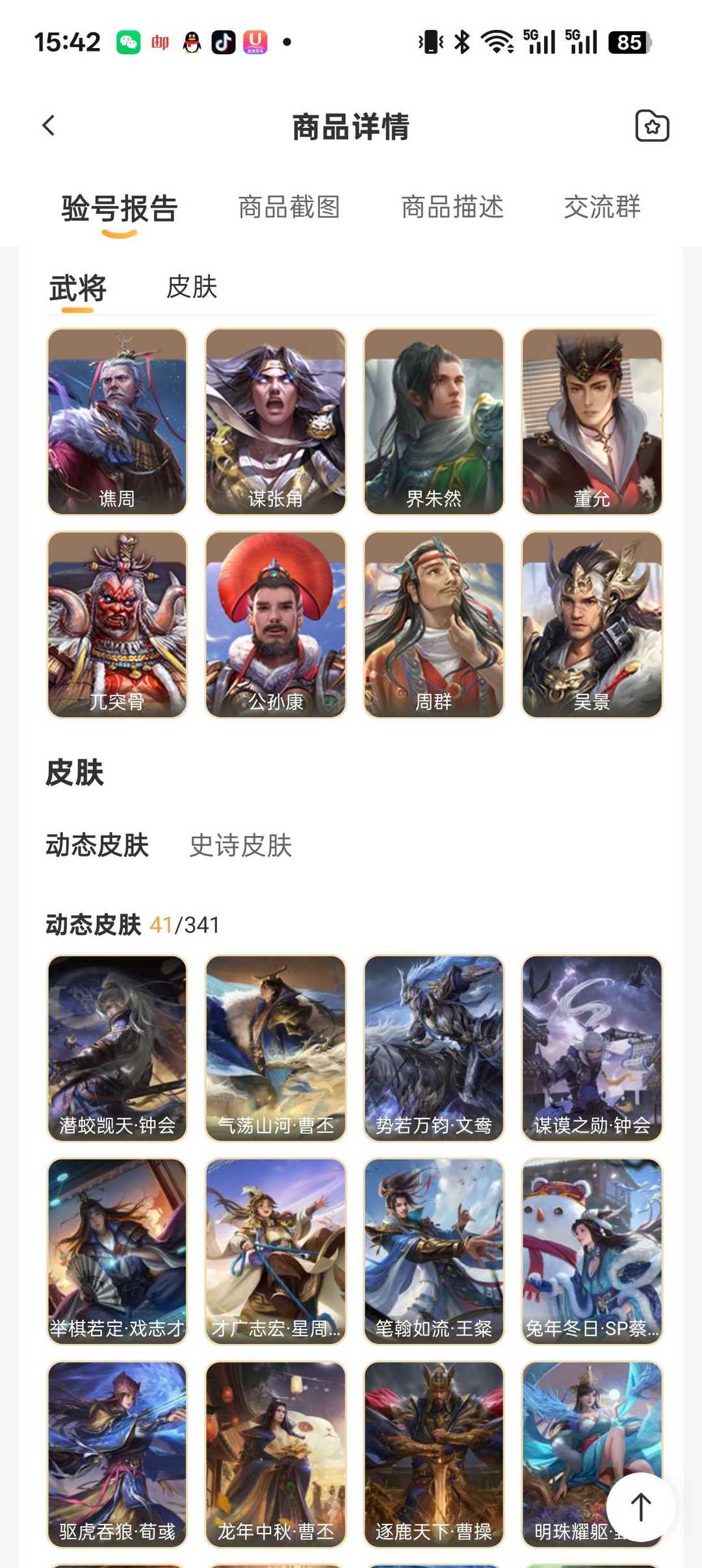This screenshot has width=702, height=1568.
Task: Open the 董允 general card
Action: pyautogui.click(x=591, y=422)
